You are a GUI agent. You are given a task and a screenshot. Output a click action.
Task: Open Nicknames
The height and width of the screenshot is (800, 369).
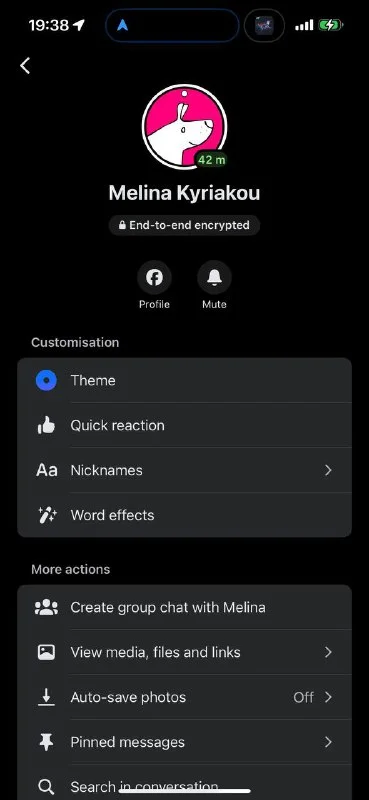[x=184, y=470]
